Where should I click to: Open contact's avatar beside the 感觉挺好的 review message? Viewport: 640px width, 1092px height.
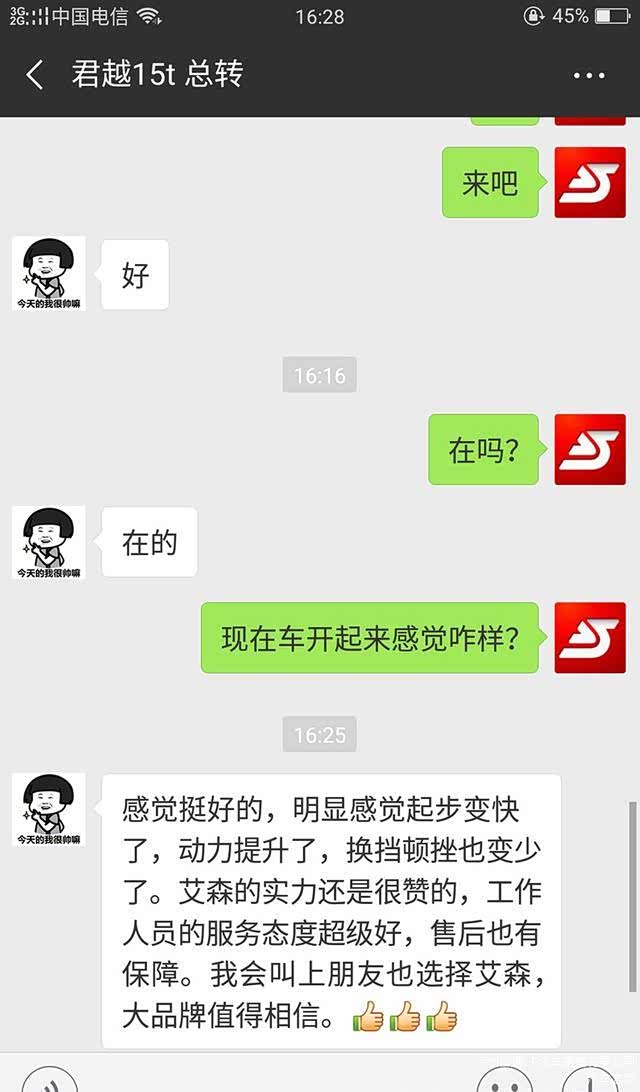pos(49,810)
